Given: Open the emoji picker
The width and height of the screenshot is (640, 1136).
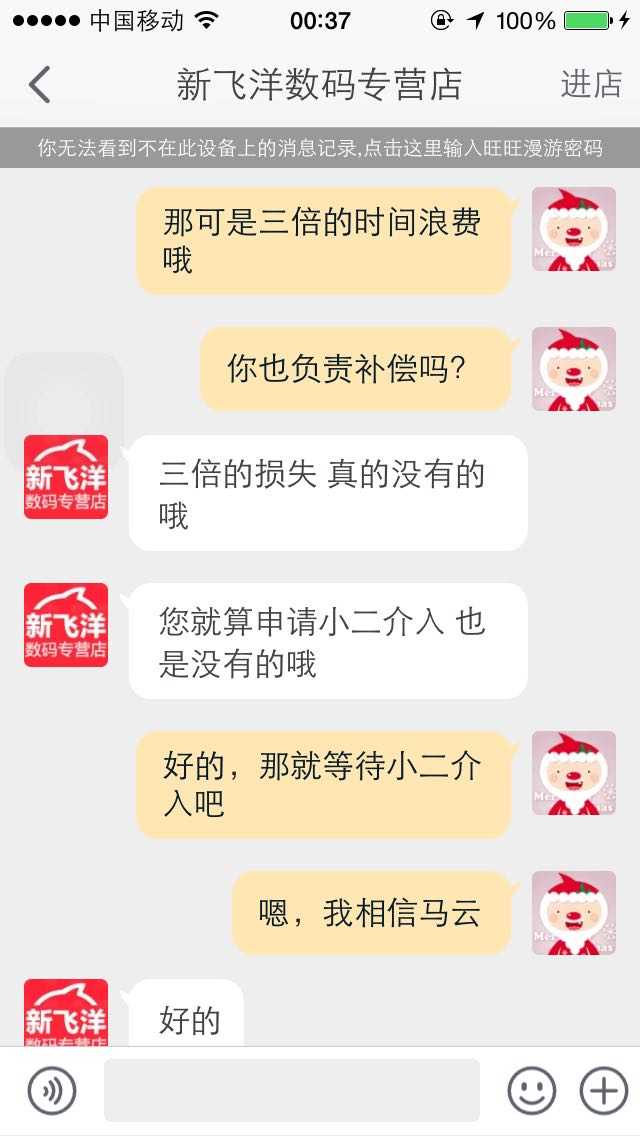Looking at the screenshot, I should pyautogui.click(x=532, y=1090).
